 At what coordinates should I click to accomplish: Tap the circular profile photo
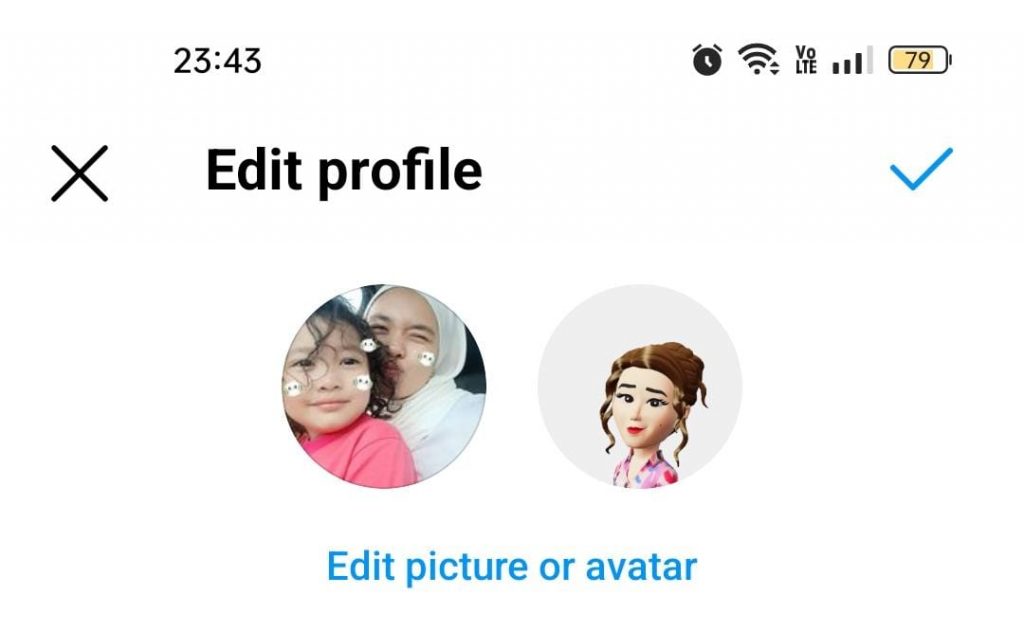(384, 386)
